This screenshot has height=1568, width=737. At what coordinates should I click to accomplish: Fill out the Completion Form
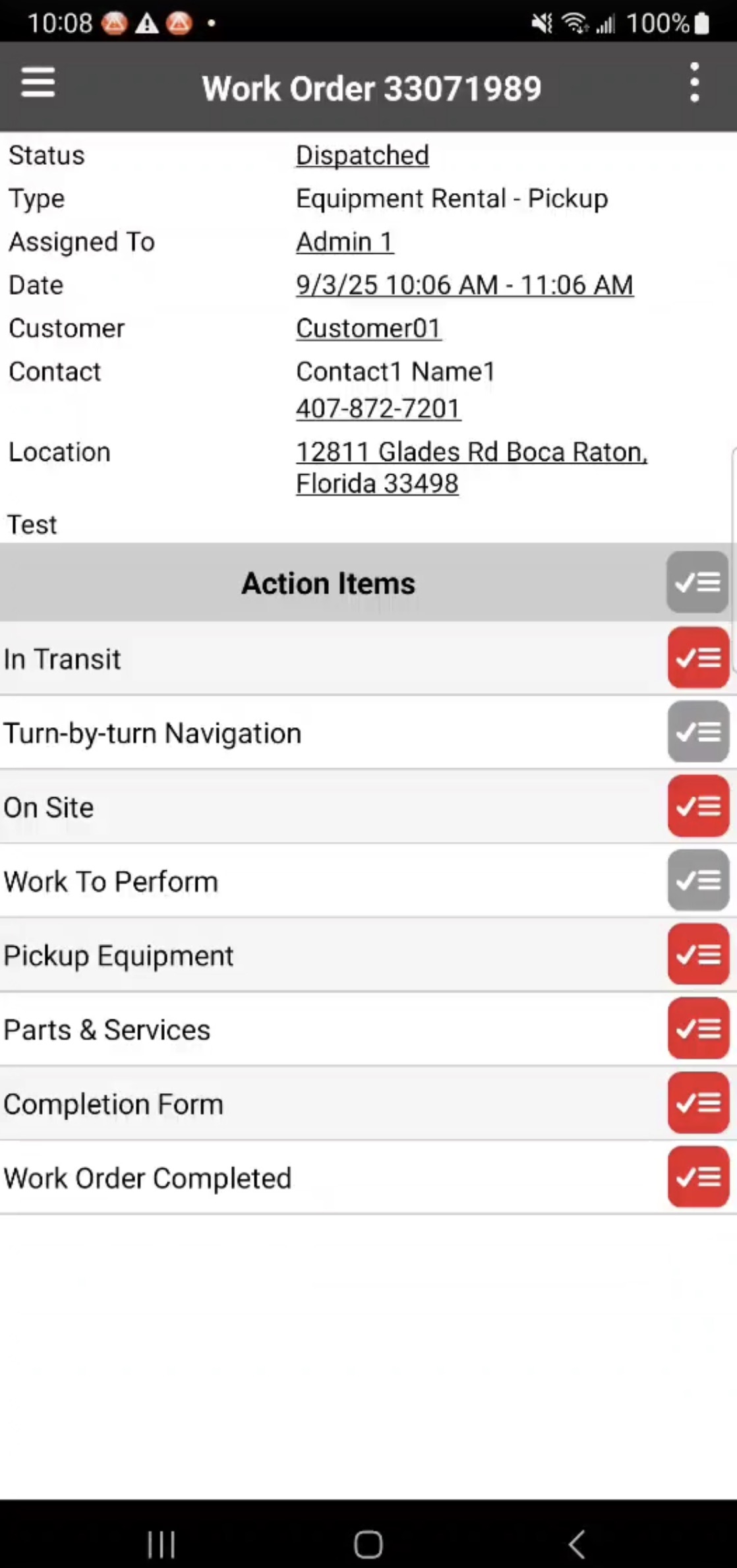pos(697,1103)
